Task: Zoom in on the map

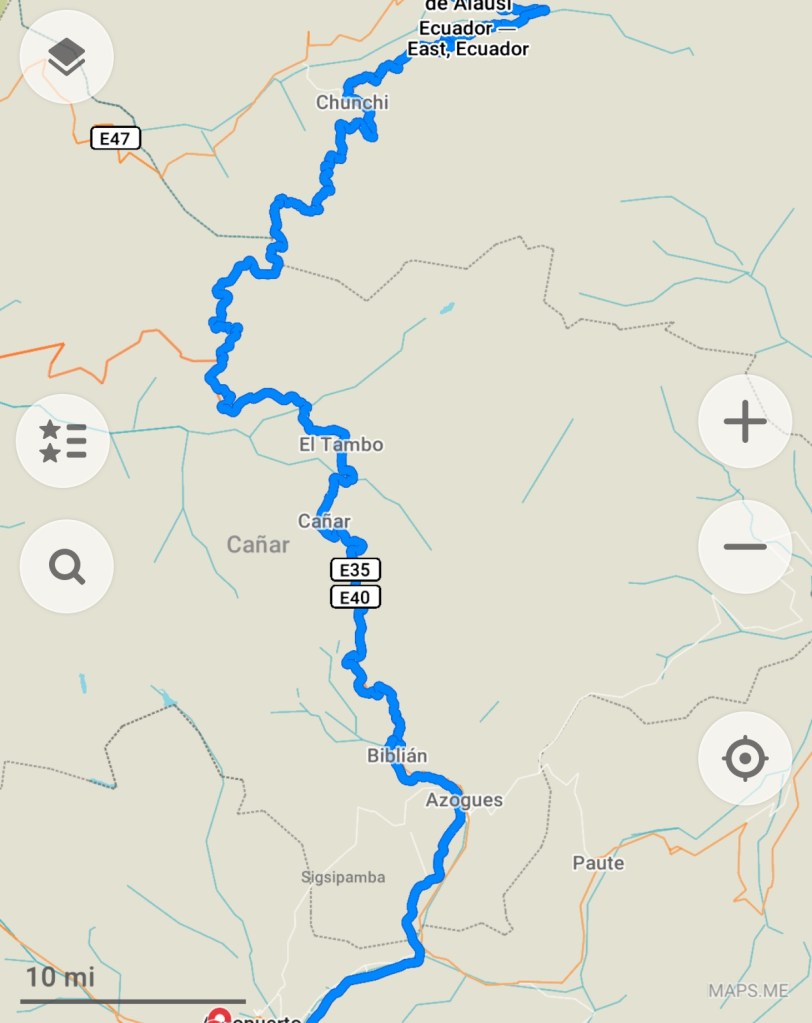Action: [x=744, y=422]
